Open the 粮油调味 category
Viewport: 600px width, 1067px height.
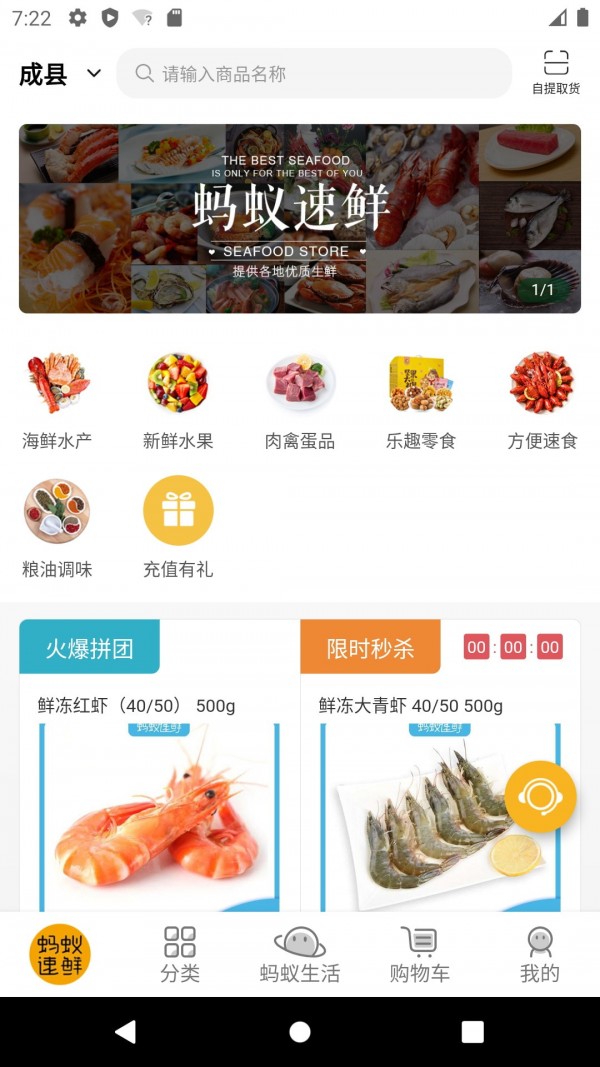pyautogui.click(x=57, y=528)
